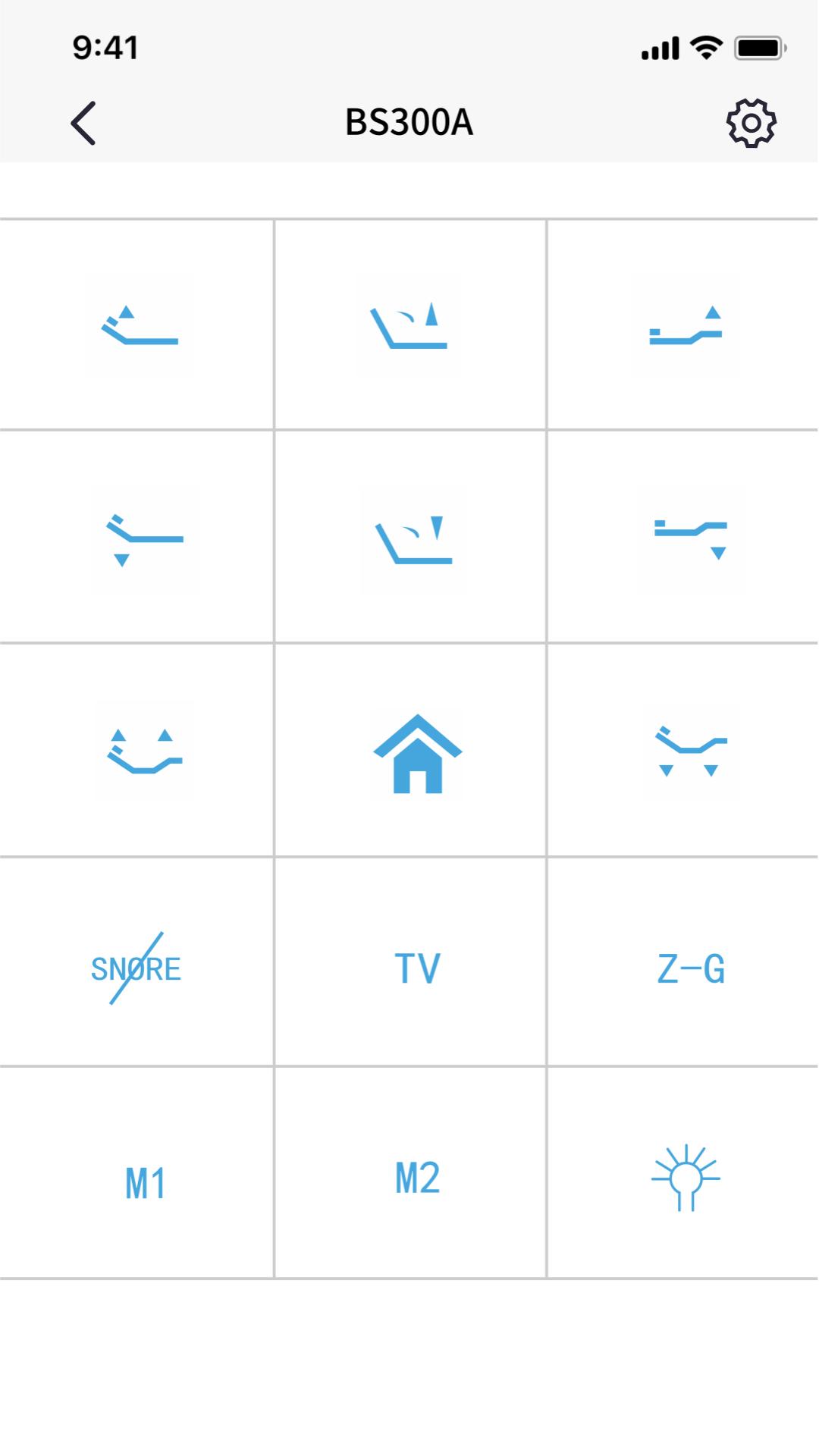
Task: Lower the head section of the bed
Action: 143,538
